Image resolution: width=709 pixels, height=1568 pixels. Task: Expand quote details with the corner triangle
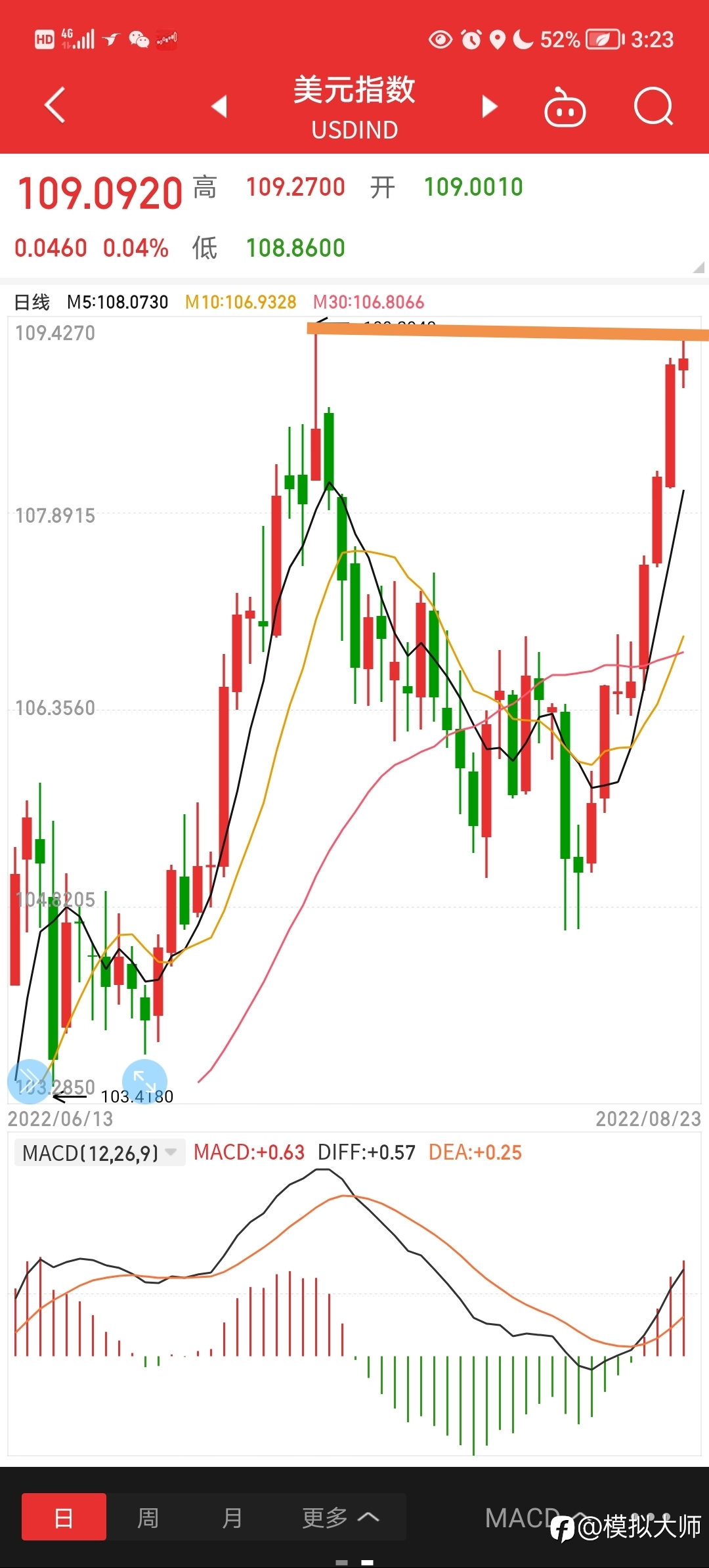[x=698, y=267]
